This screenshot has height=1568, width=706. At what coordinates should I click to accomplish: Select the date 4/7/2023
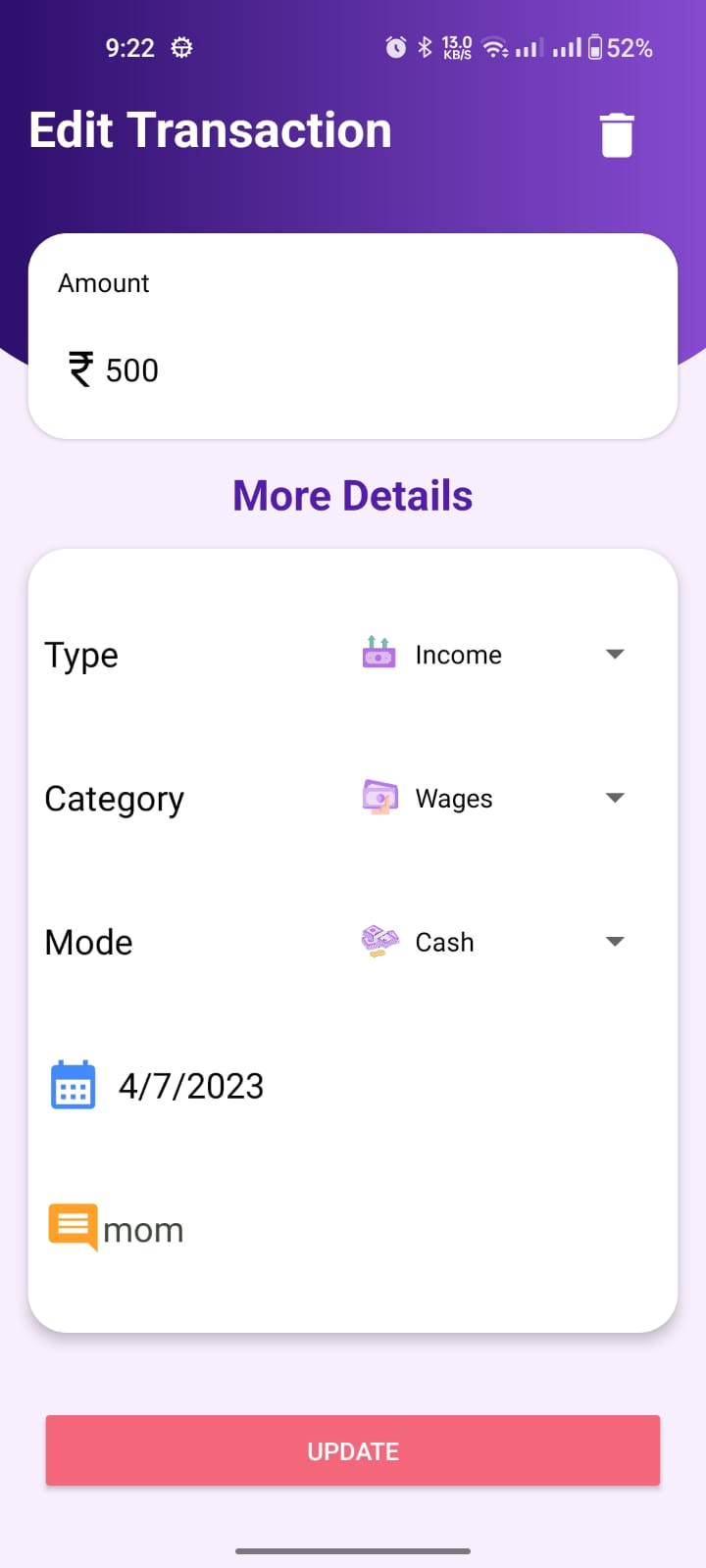pos(190,1084)
